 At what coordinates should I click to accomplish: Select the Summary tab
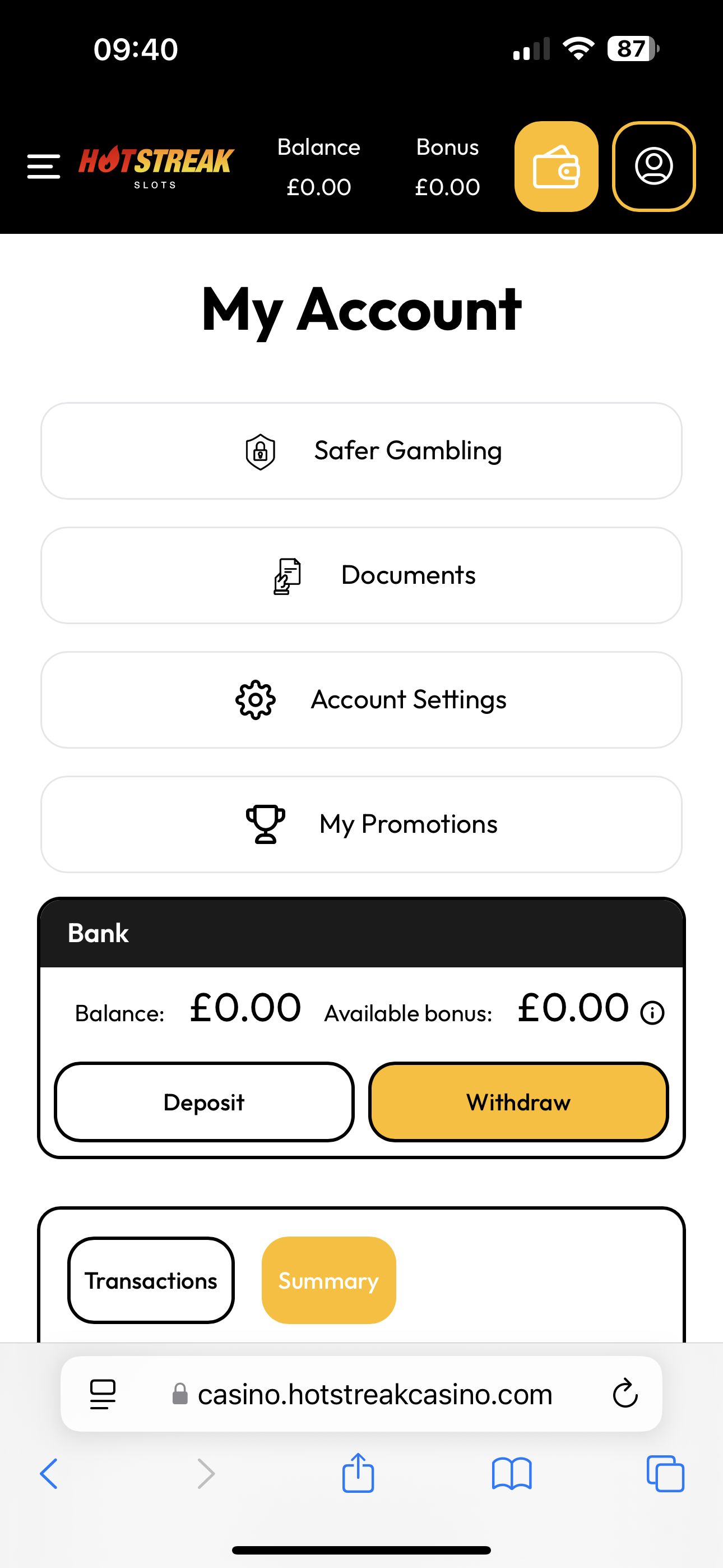coord(328,1280)
